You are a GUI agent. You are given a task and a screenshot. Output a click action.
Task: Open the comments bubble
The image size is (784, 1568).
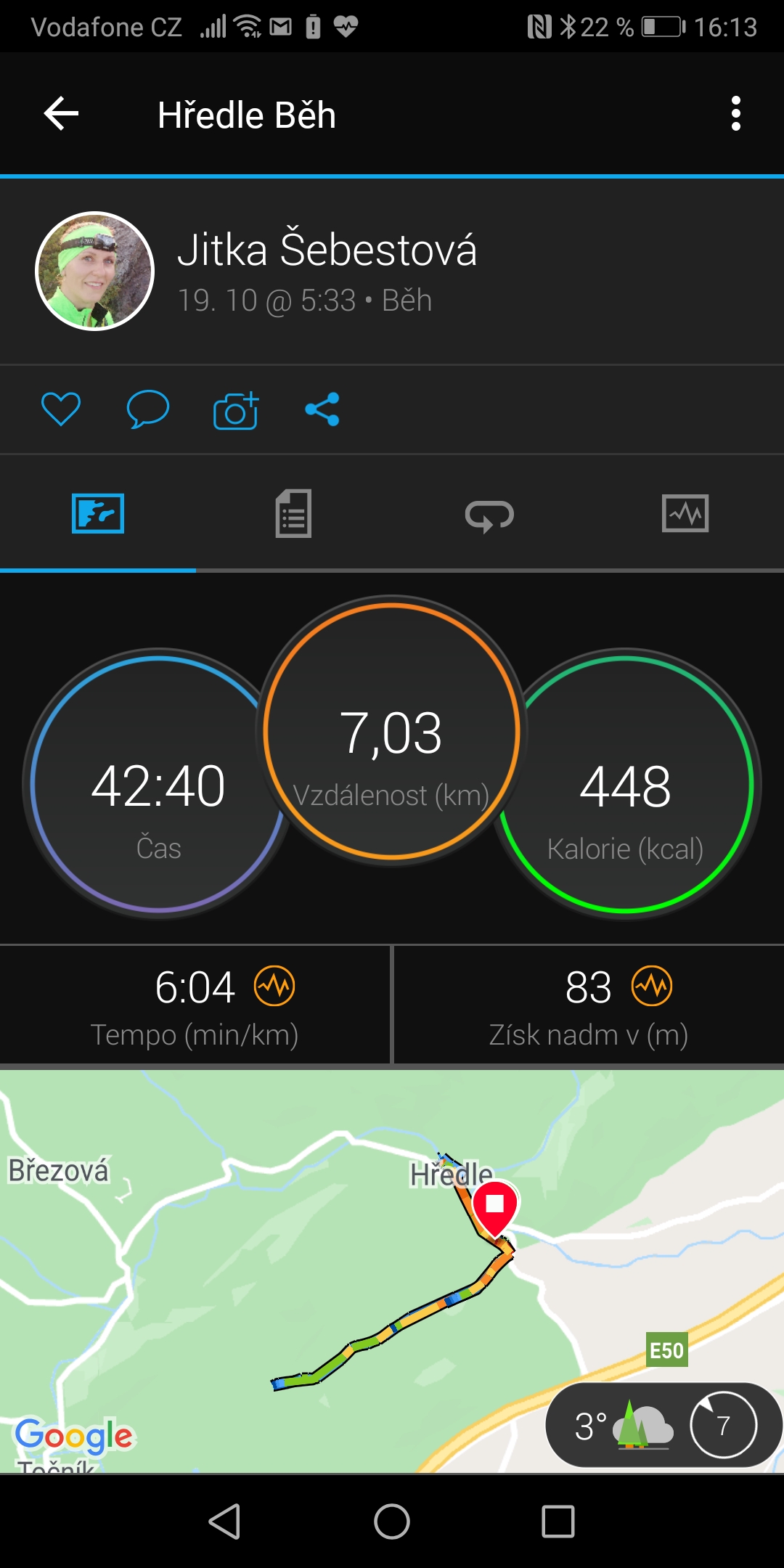point(148,409)
